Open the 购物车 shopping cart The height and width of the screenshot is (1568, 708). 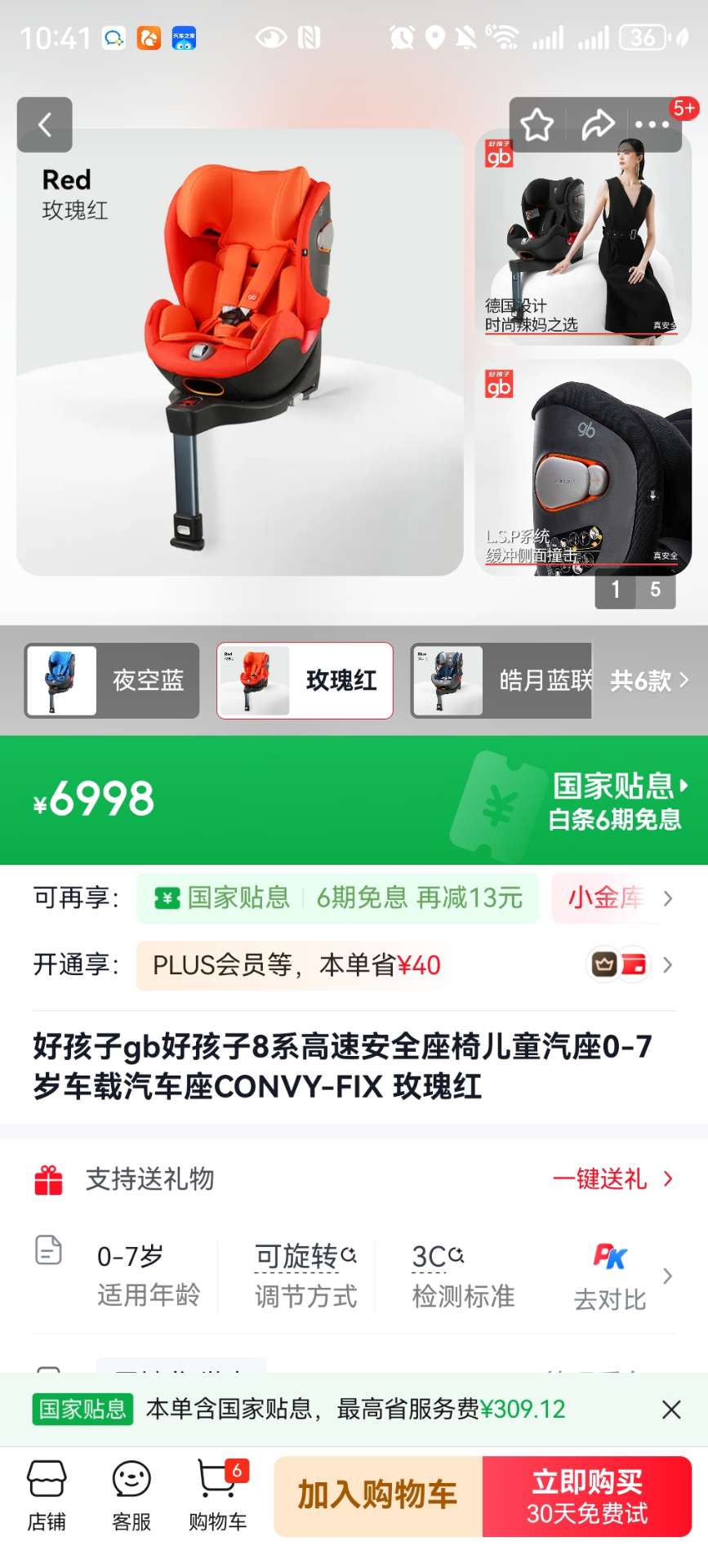point(217,1496)
